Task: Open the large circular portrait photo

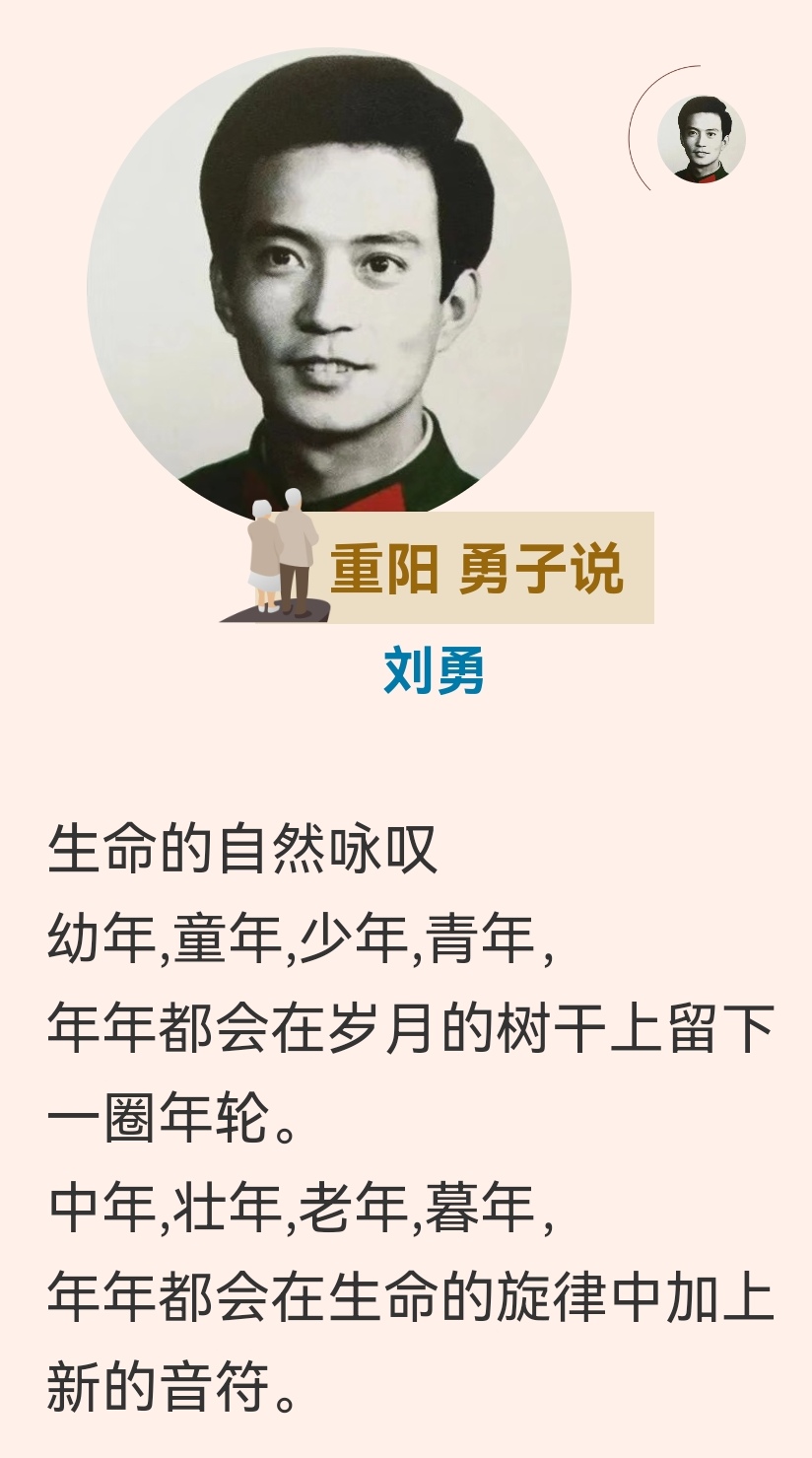Action: point(329,286)
